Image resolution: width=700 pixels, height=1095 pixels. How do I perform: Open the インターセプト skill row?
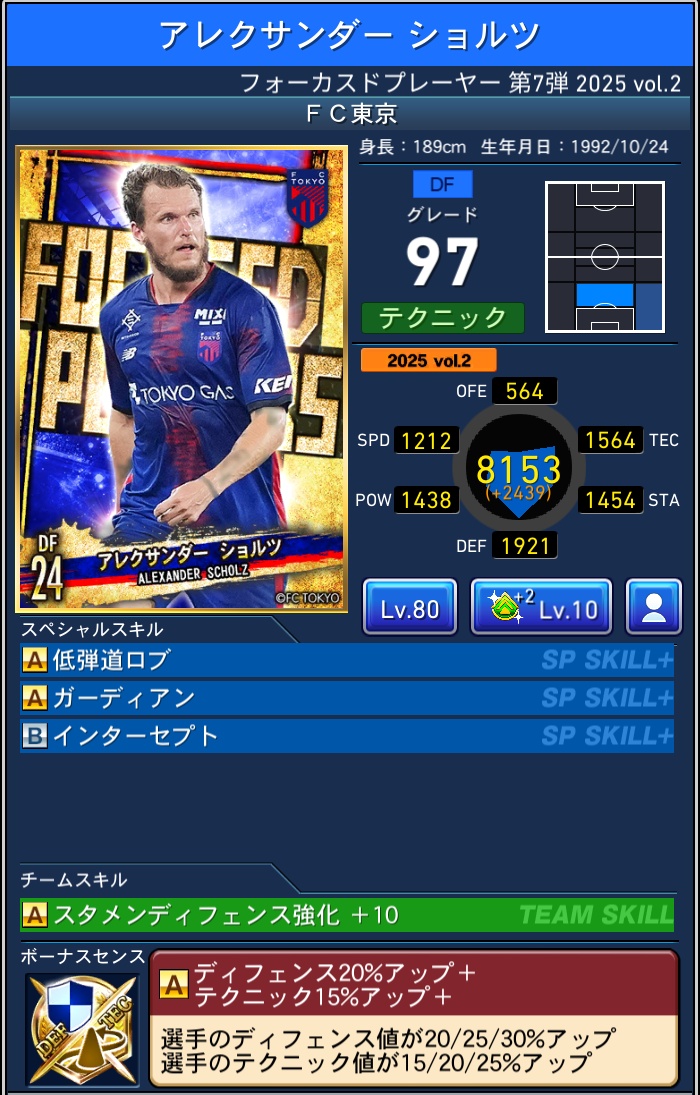(347, 736)
